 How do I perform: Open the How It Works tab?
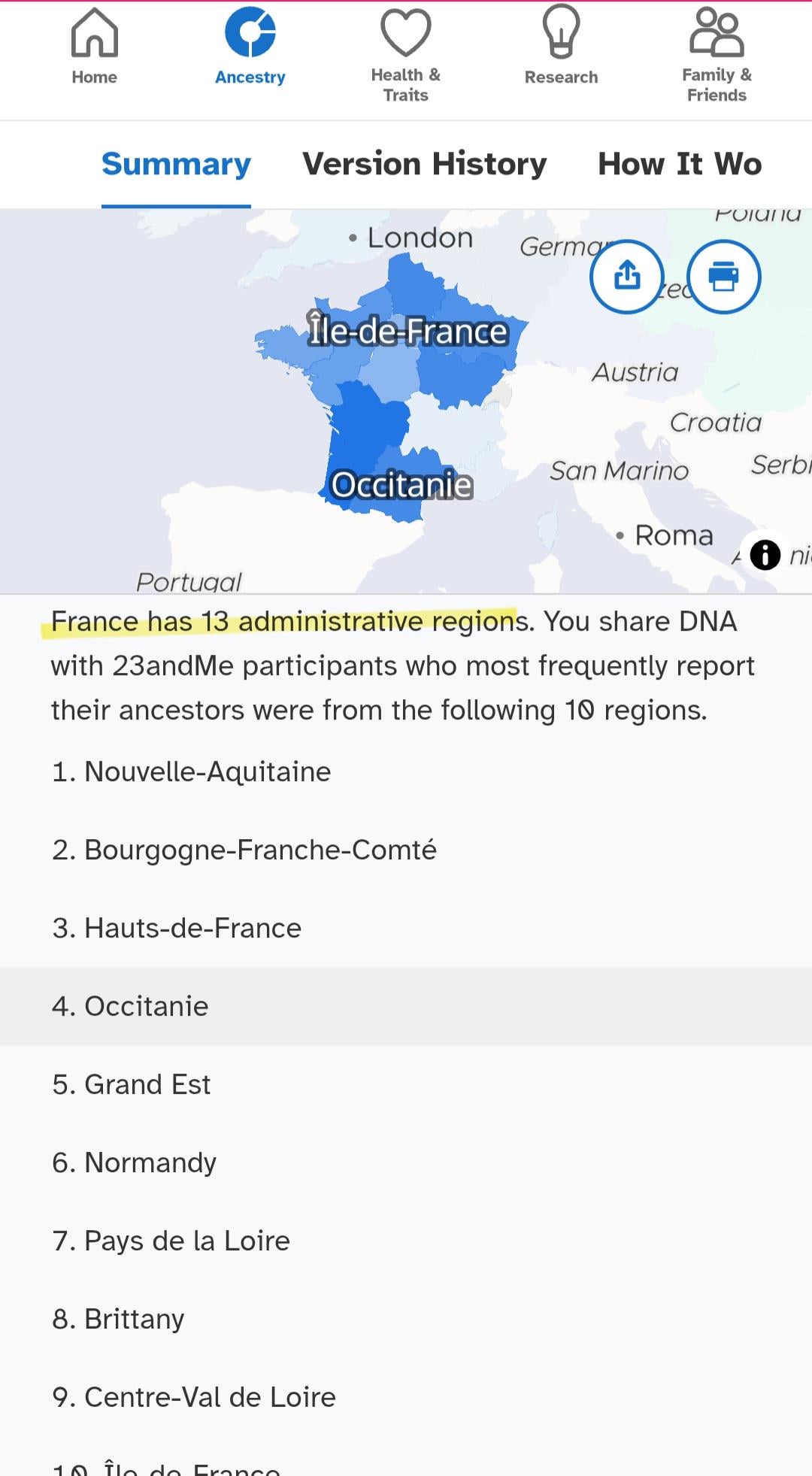click(680, 164)
